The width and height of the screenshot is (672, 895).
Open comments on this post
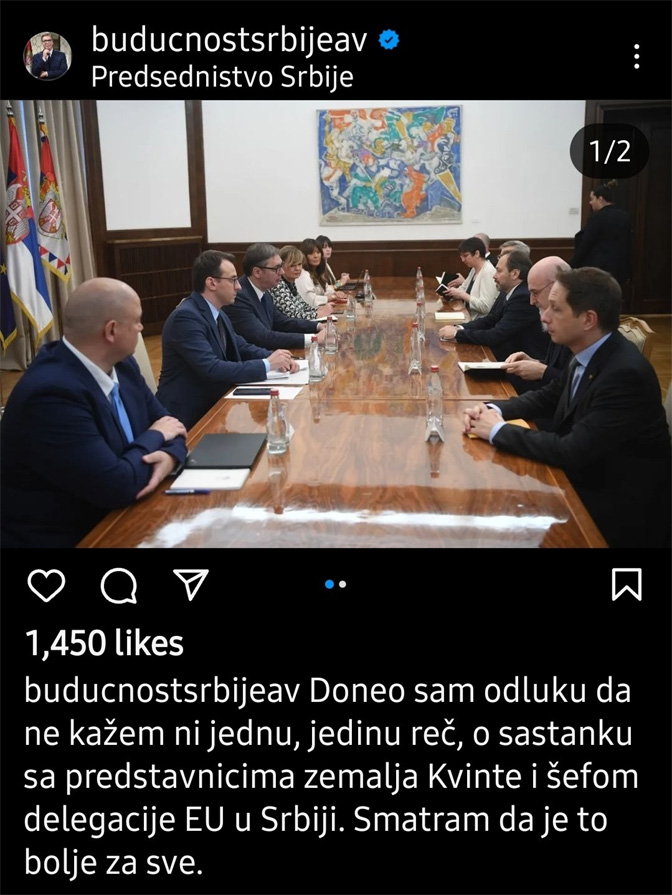click(119, 586)
